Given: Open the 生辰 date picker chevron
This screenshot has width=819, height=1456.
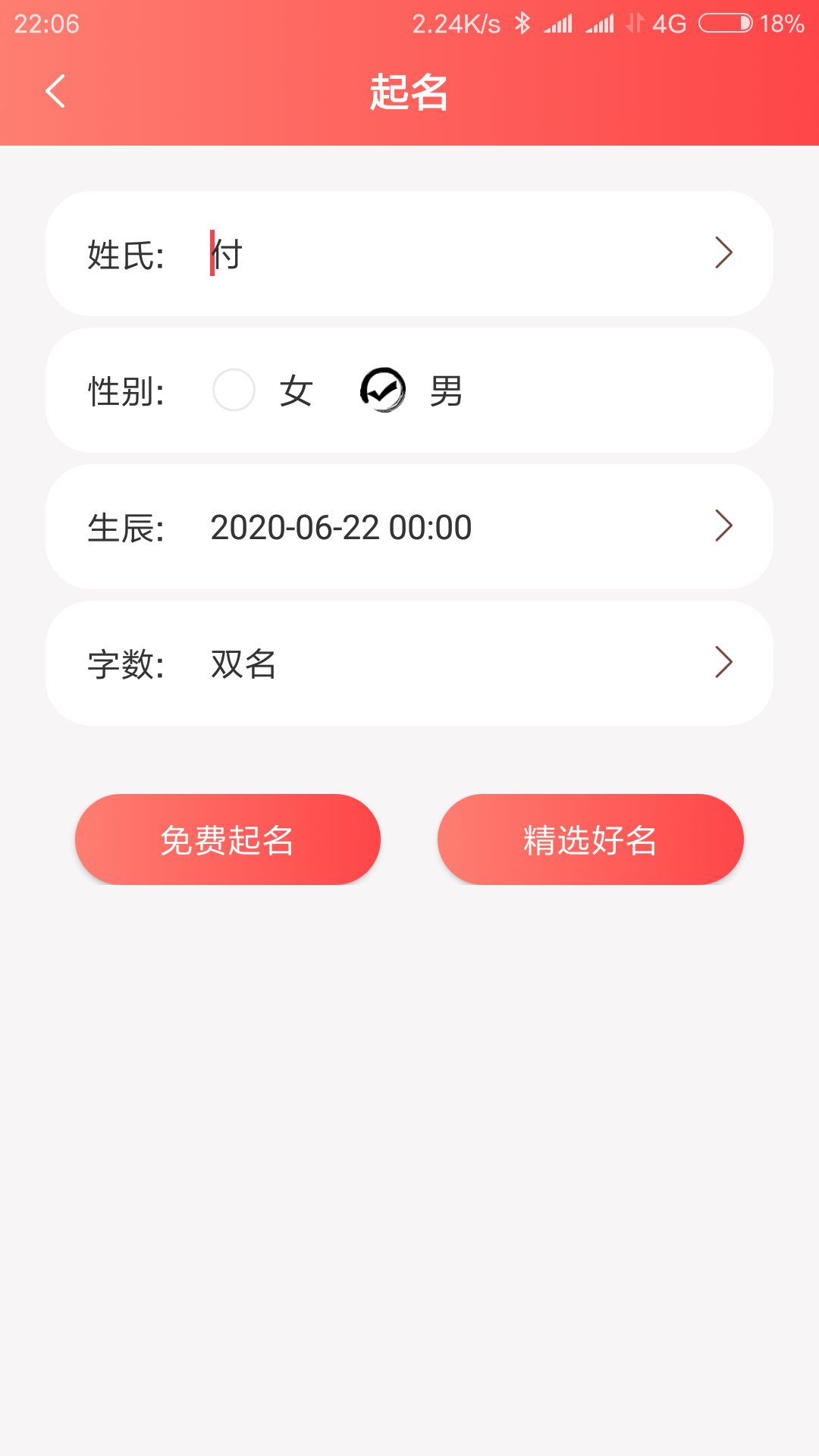Looking at the screenshot, I should [x=724, y=526].
